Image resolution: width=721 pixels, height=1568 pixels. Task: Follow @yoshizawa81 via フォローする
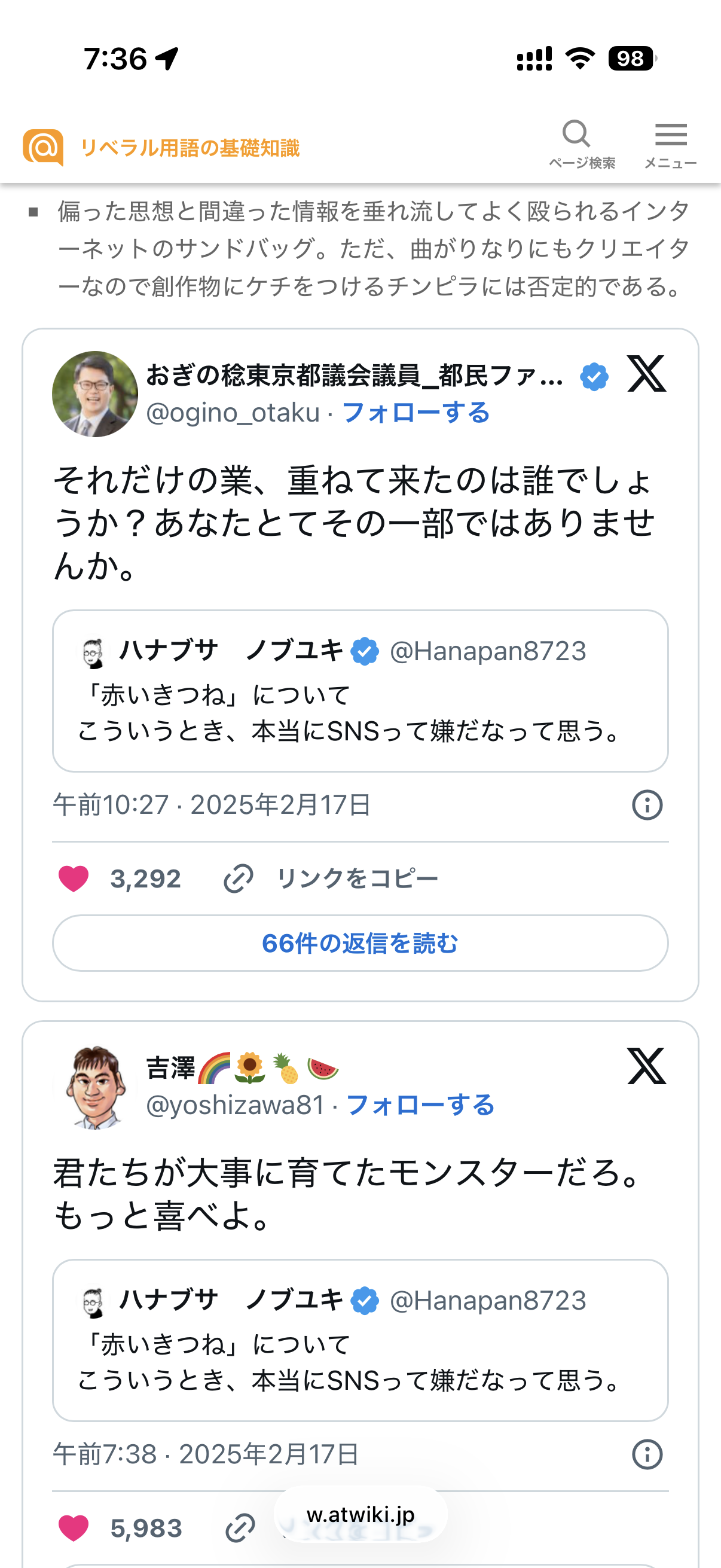(420, 1105)
